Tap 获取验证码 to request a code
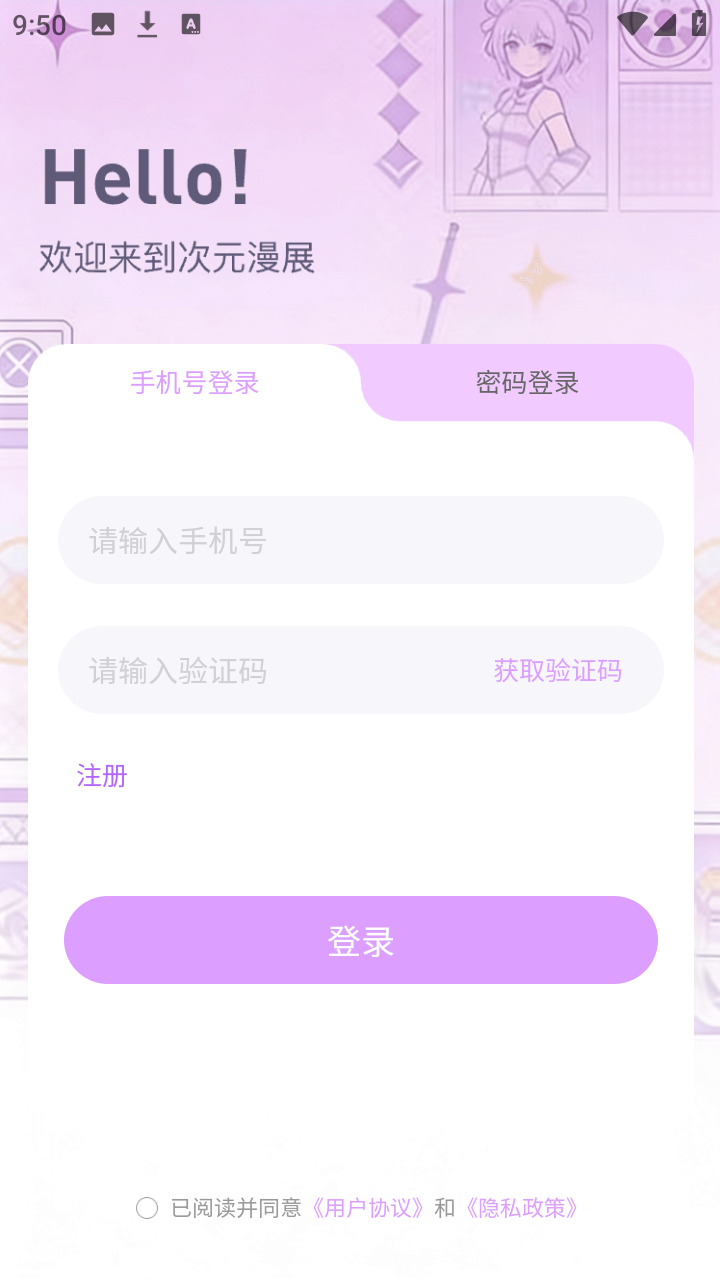Image resolution: width=720 pixels, height=1280 pixels. [x=557, y=670]
